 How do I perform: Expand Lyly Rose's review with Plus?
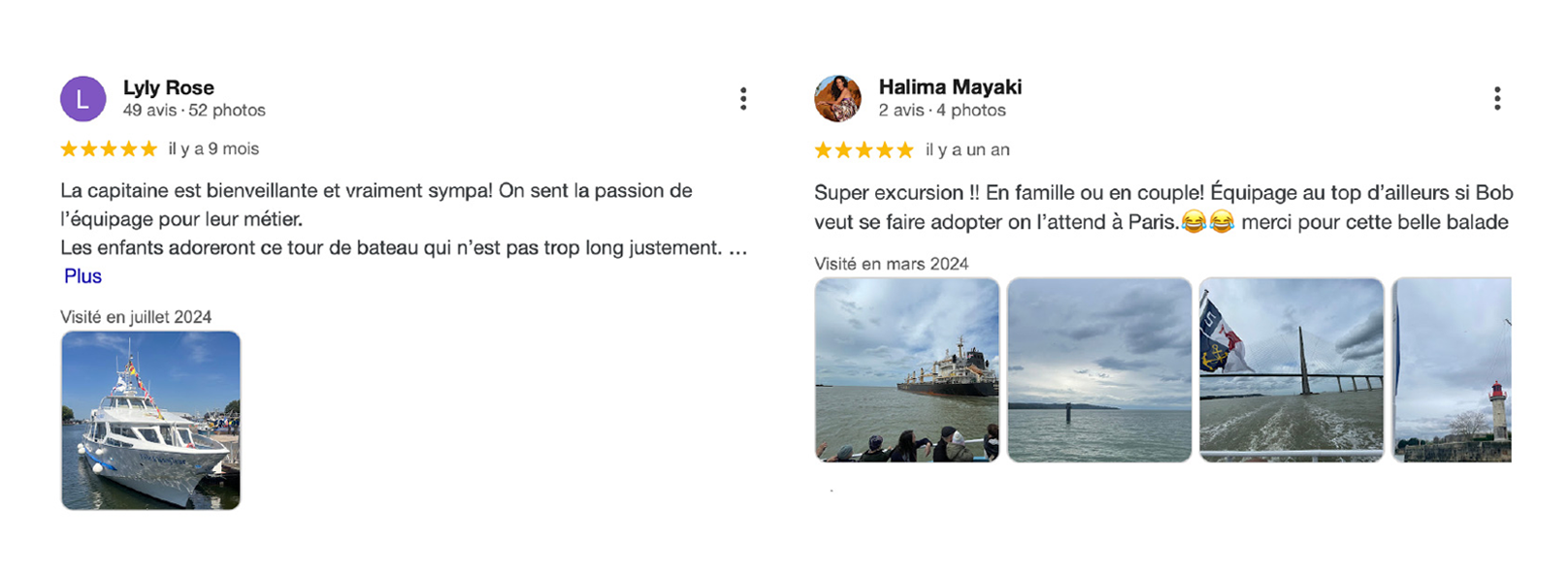pyautogui.click(x=82, y=276)
